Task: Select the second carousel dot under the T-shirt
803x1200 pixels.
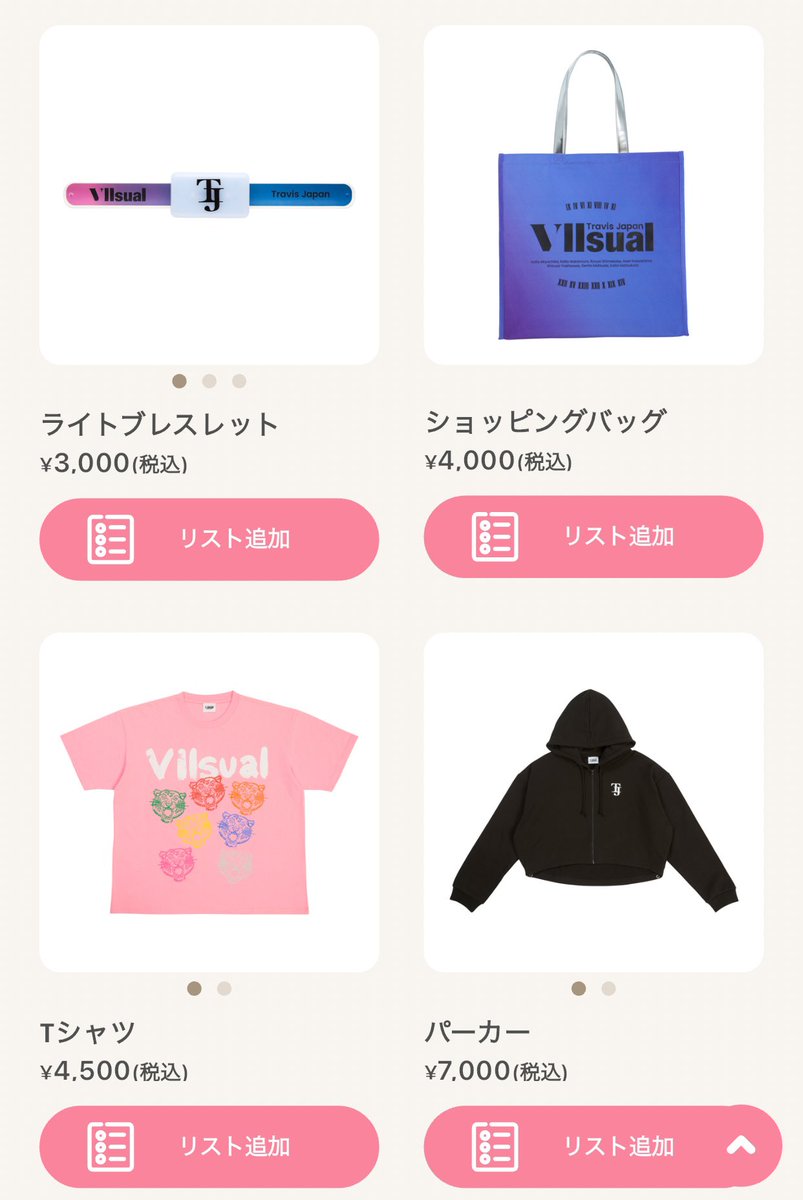Action: [222, 990]
